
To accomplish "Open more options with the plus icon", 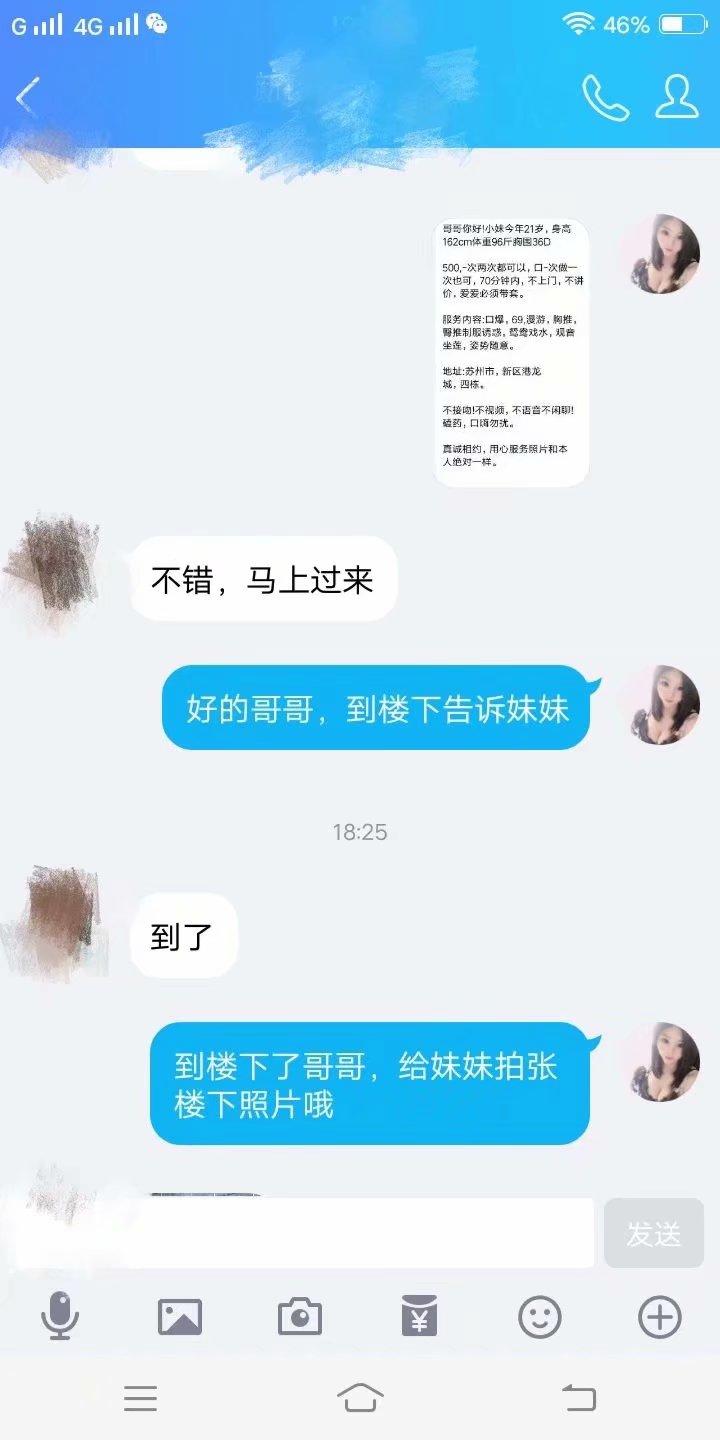I will pyautogui.click(x=659, y=1318).
